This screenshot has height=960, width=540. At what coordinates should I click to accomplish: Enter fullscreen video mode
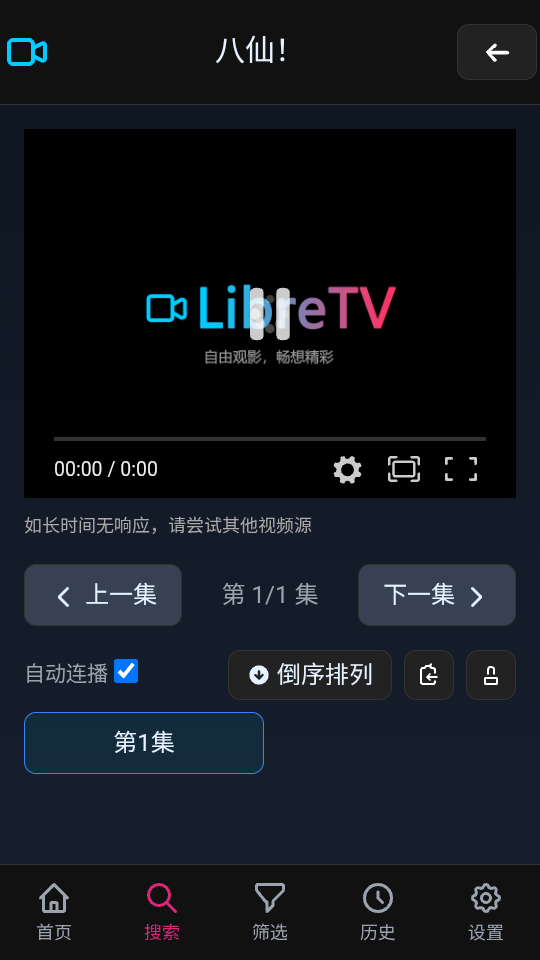pyautogui.click(x=460, y=469)
